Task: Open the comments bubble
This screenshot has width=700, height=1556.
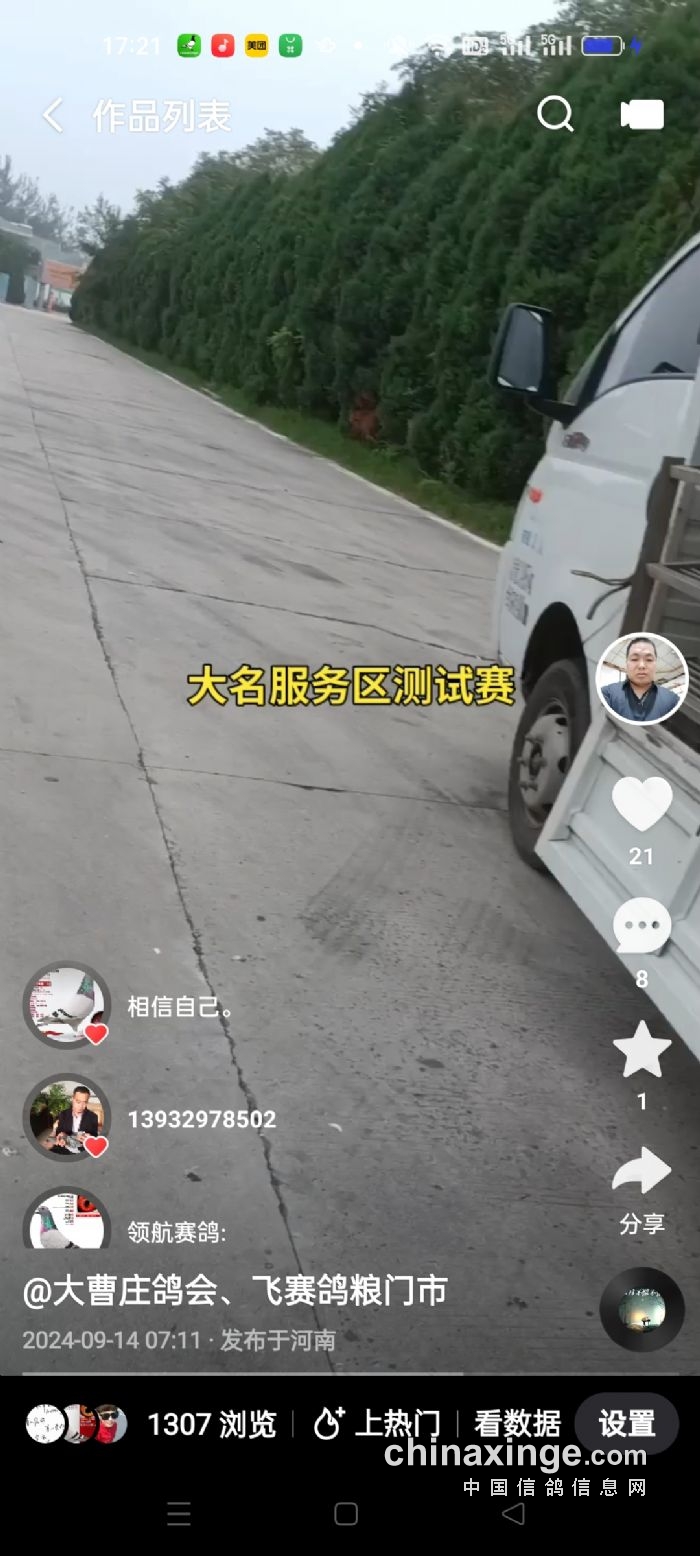Action: click(x=641, y=926)
